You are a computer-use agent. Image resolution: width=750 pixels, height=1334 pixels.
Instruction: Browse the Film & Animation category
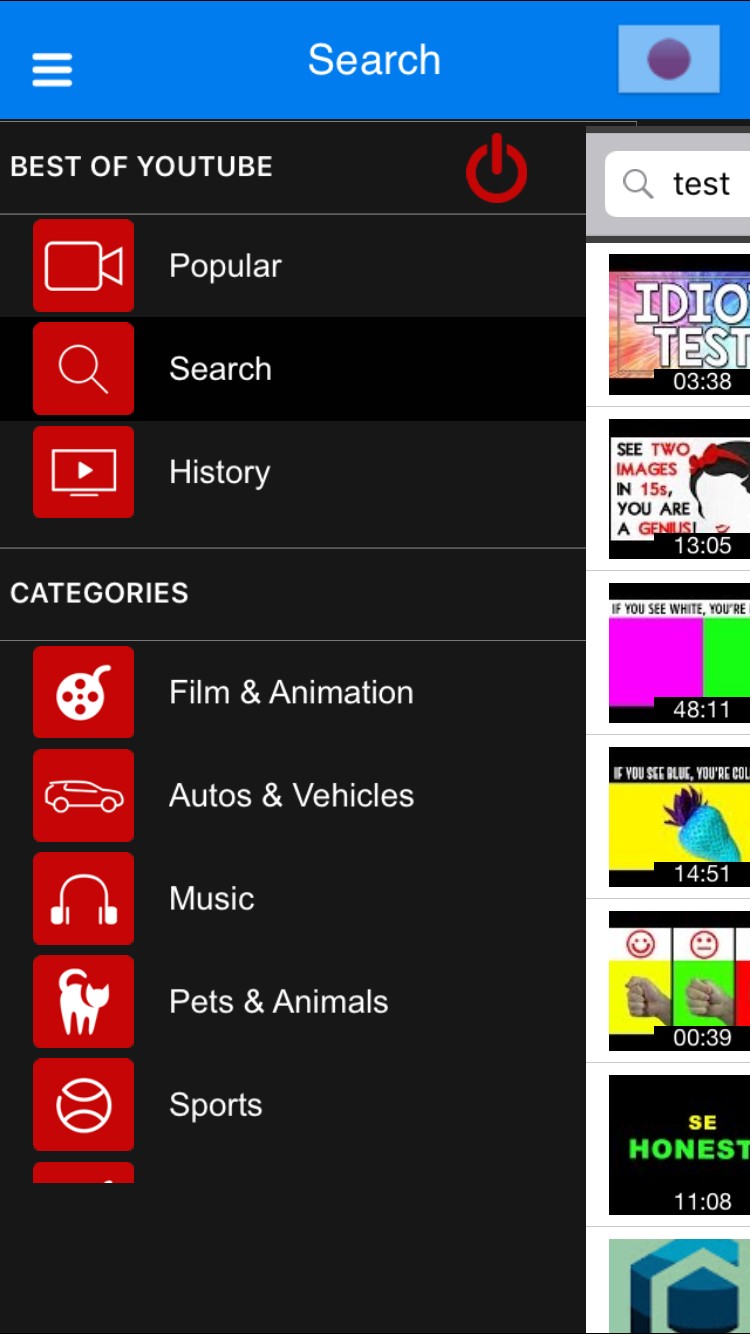click(290, 692)
